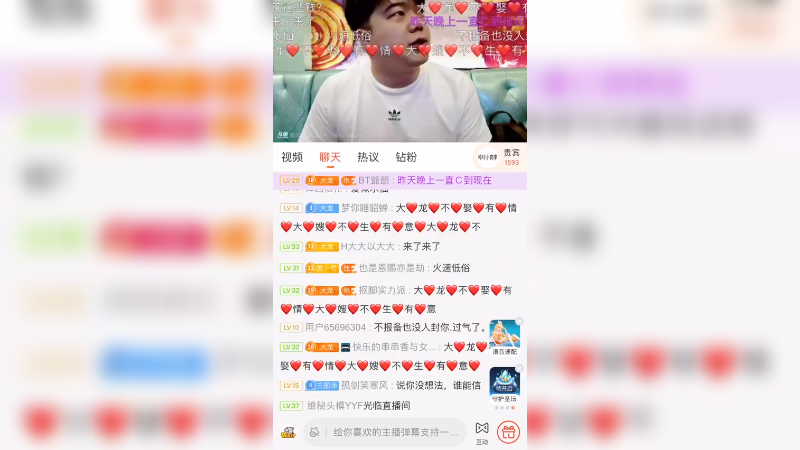Tap the live video player
Viewport: 800px width, 450px height.
pyautogui.click(x=400, y=72)
